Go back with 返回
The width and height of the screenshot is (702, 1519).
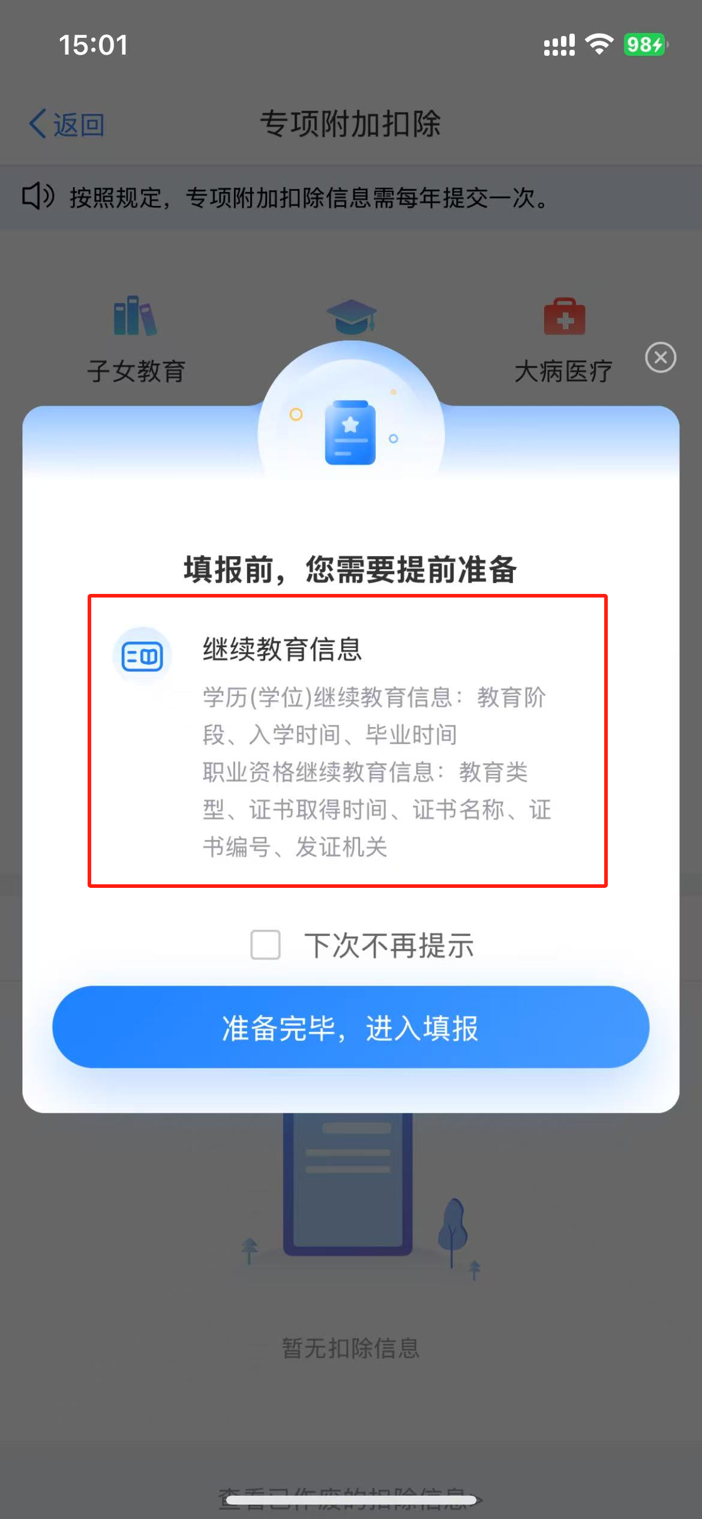point(66,124)
